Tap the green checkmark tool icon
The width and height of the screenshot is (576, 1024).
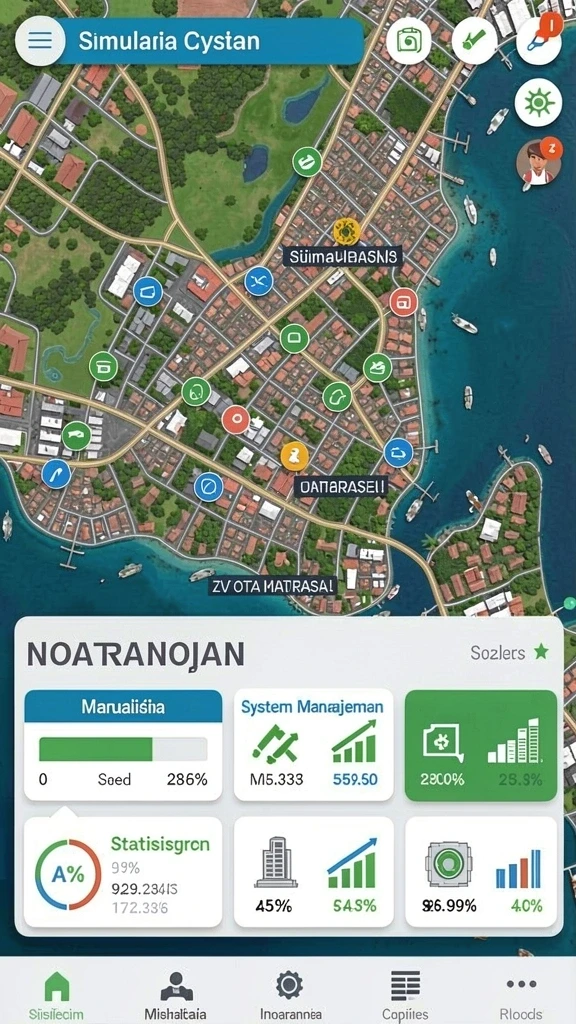tap(474, 40)
